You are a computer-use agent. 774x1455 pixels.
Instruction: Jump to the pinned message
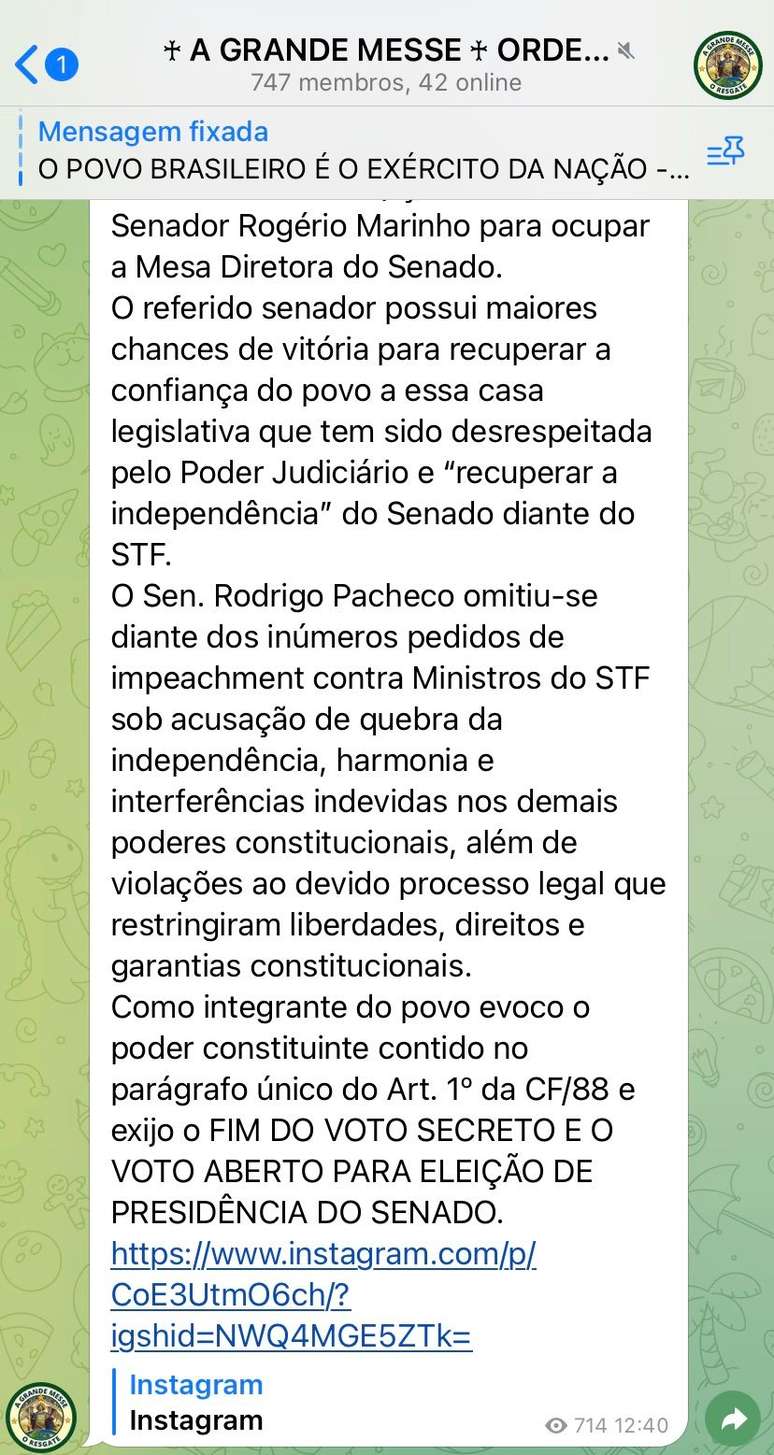pyautogui.click(x=360, y=151)
